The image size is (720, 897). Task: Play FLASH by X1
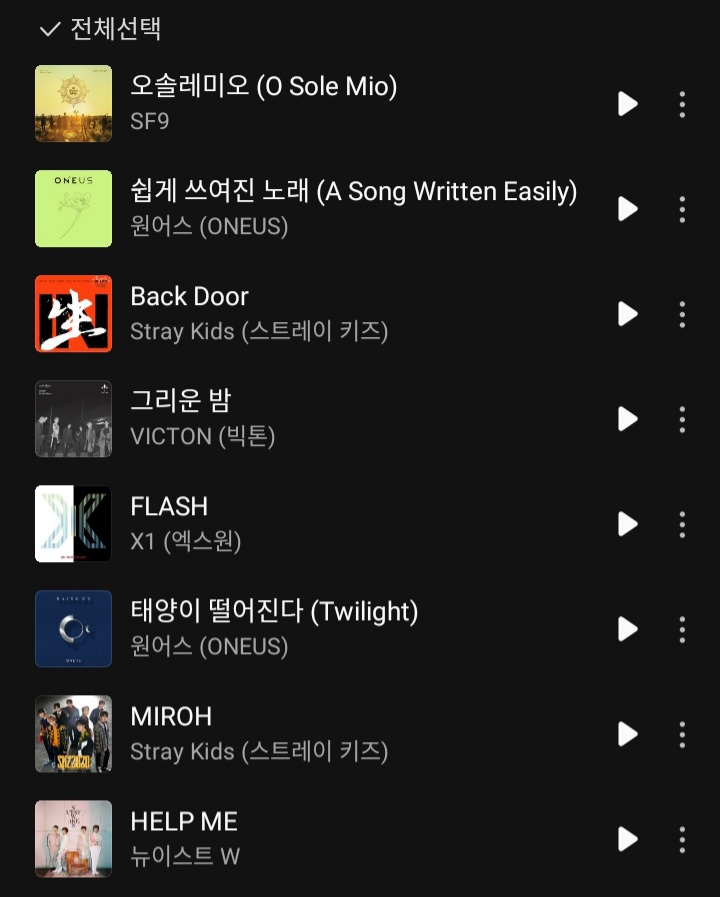(x=628, y=524)
